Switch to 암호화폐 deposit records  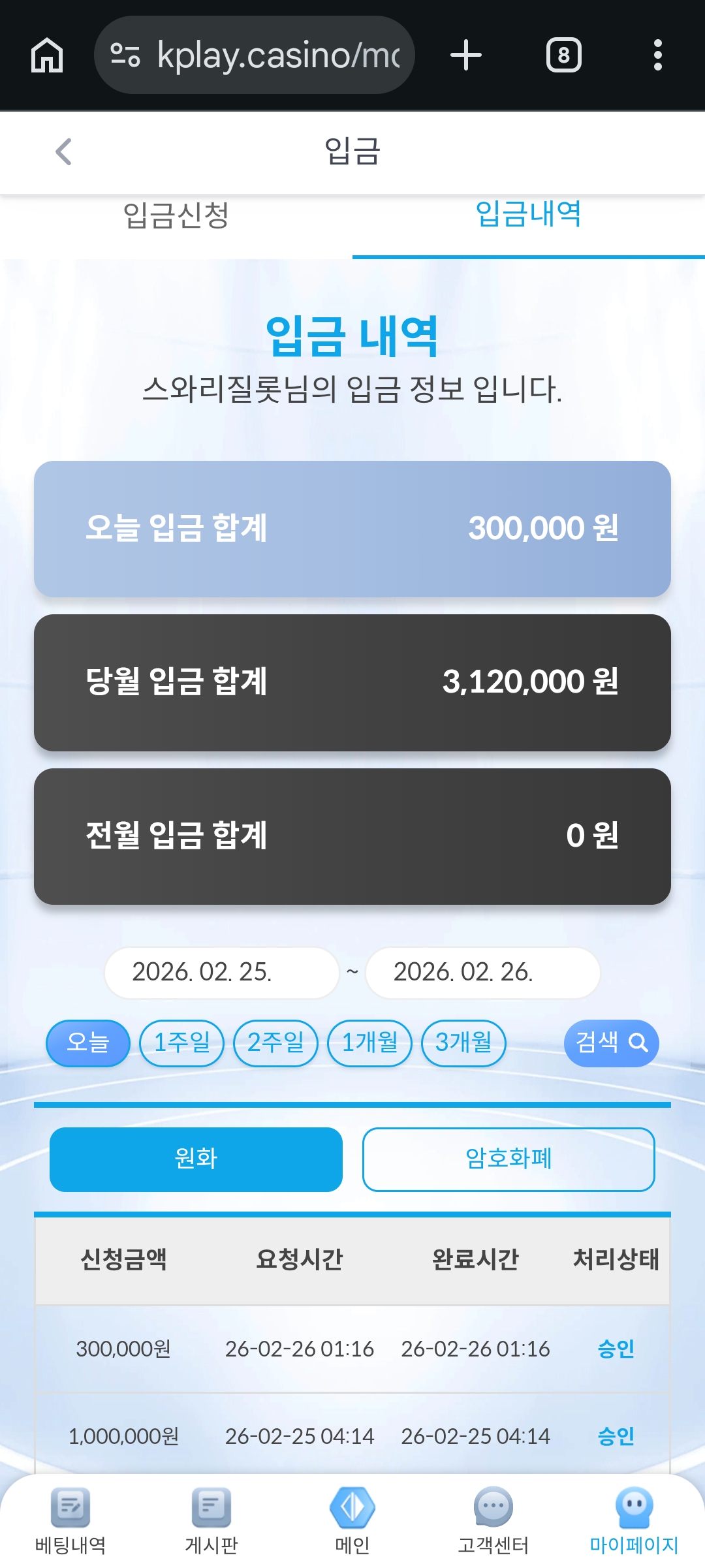(x=509, y=1159)
